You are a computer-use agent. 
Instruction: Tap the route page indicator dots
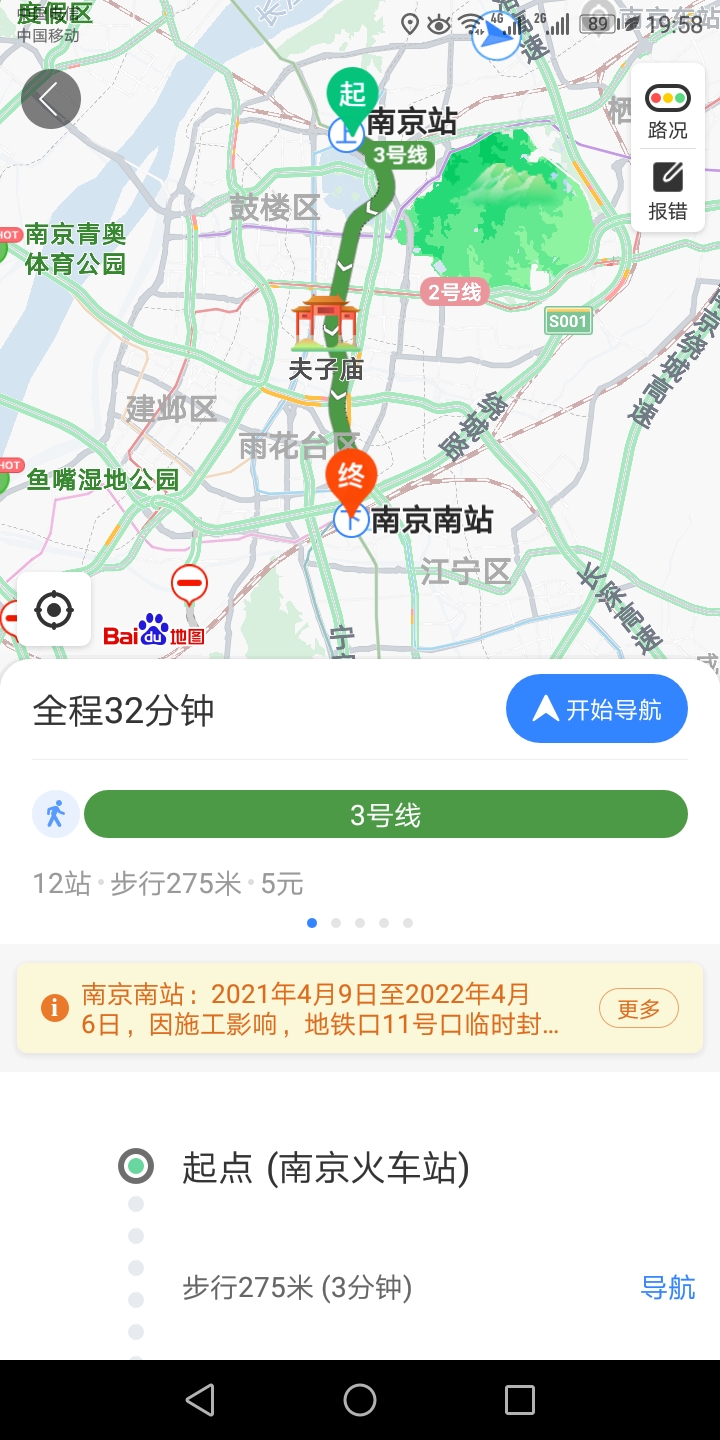coord(360,923)
